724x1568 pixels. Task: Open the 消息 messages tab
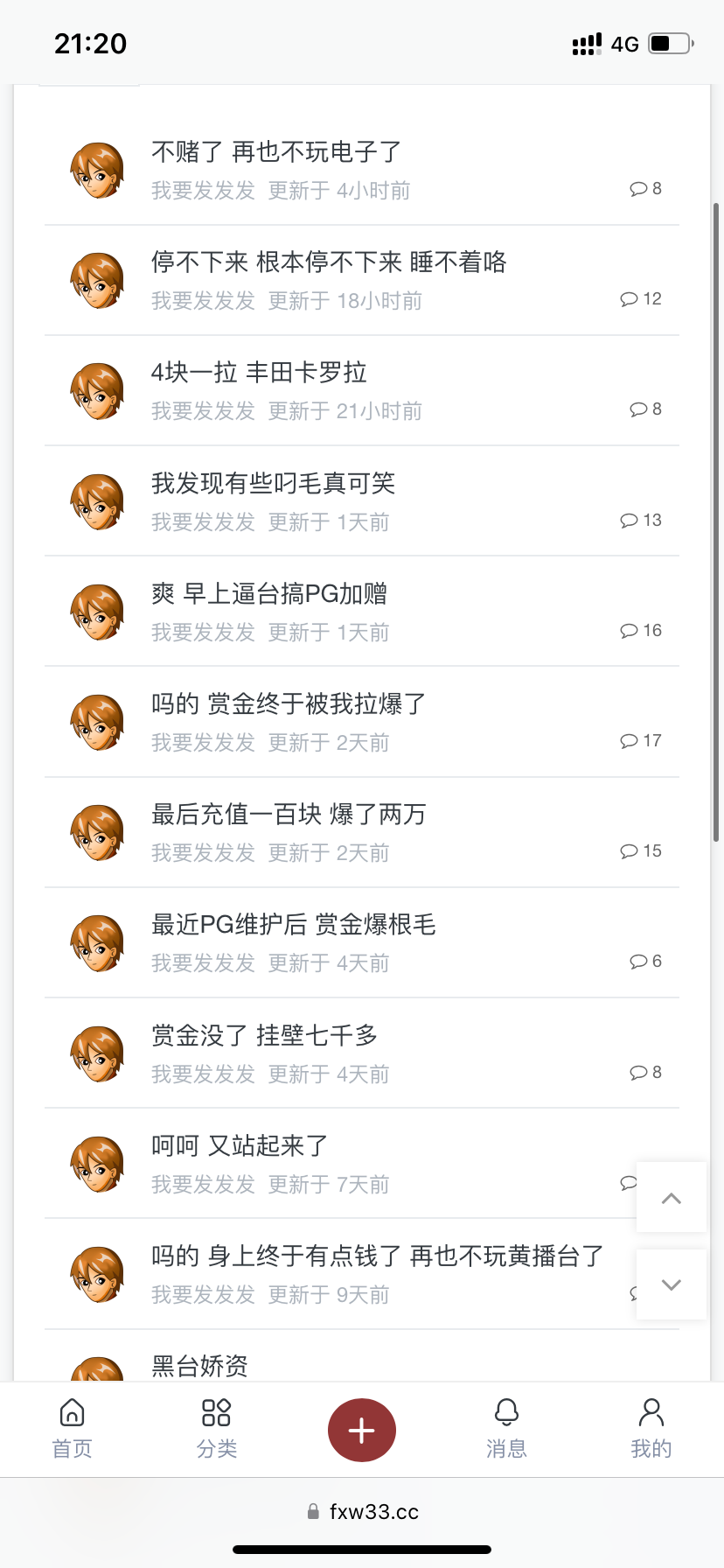coord(506,1429)
